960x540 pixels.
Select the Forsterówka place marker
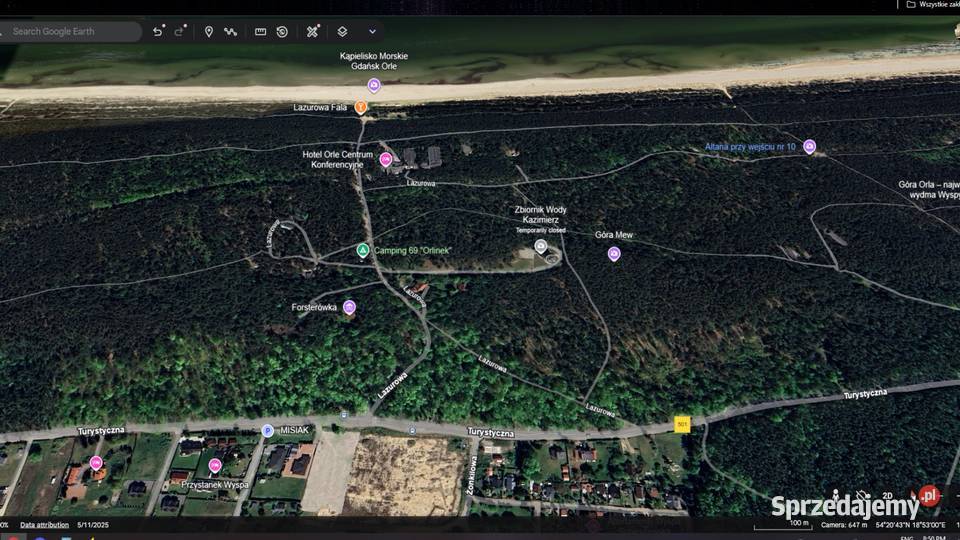(349, 307)
